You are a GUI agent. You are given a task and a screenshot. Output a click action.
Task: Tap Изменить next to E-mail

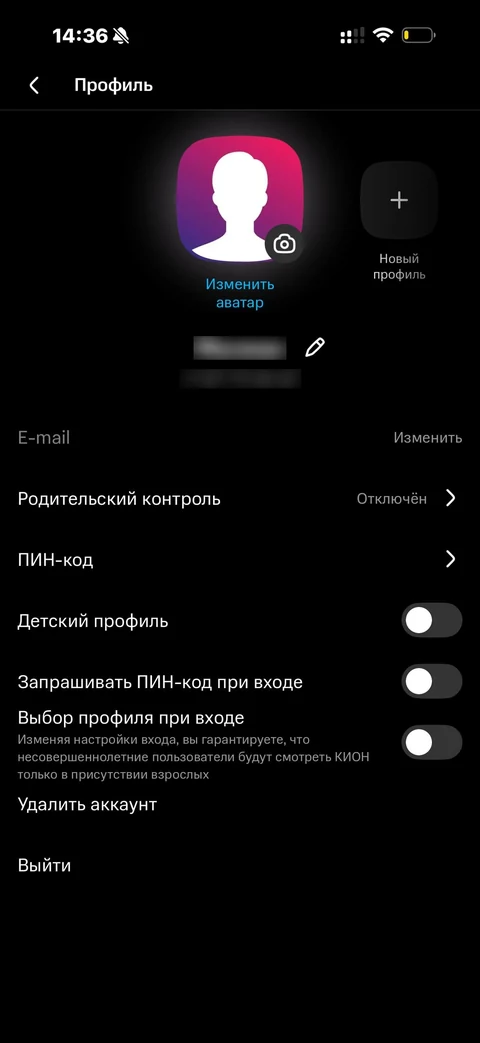click(x=427, y=438)
